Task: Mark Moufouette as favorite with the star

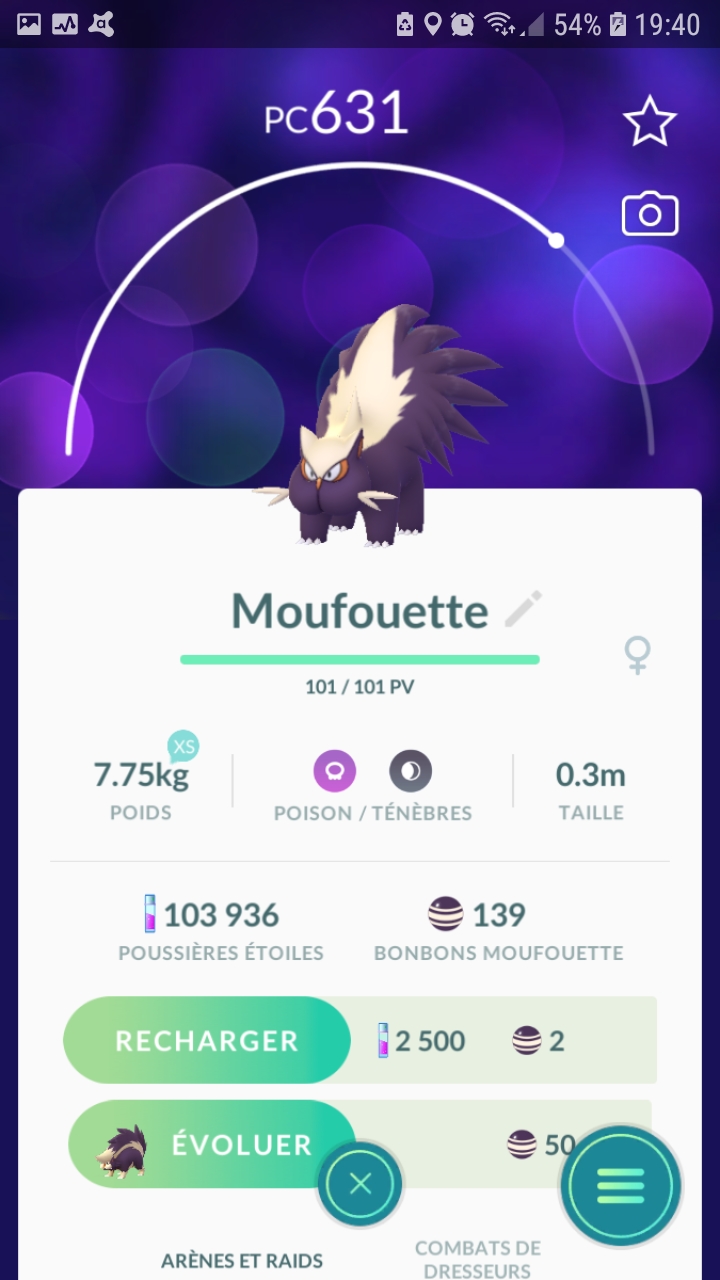Action: coord(650,122)
